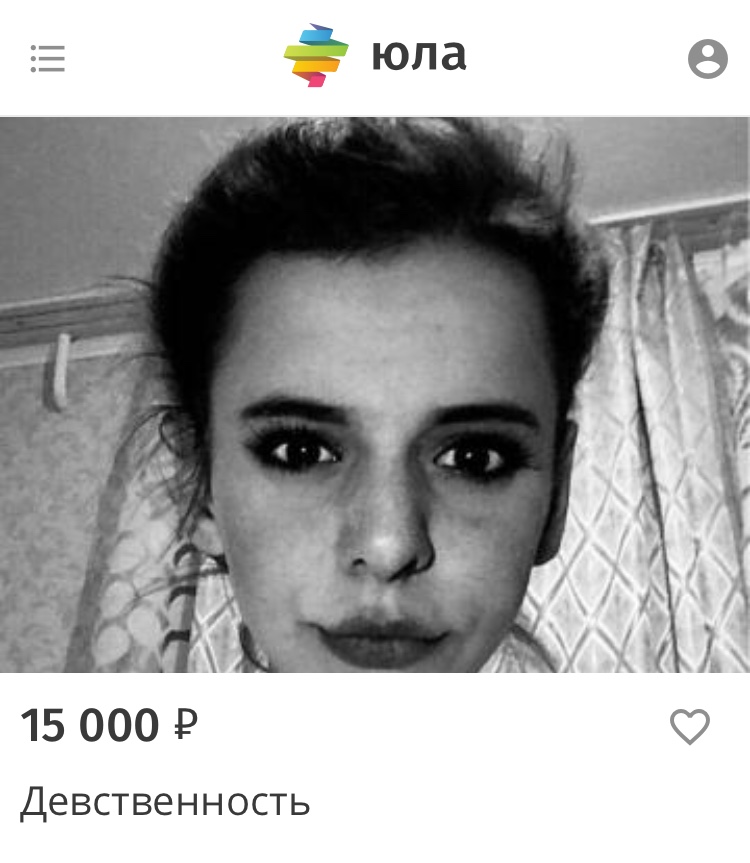Image resolution: width=750 pixels, height=863 pixels.
Task: Open the hamburger menu
Action: 48,59
